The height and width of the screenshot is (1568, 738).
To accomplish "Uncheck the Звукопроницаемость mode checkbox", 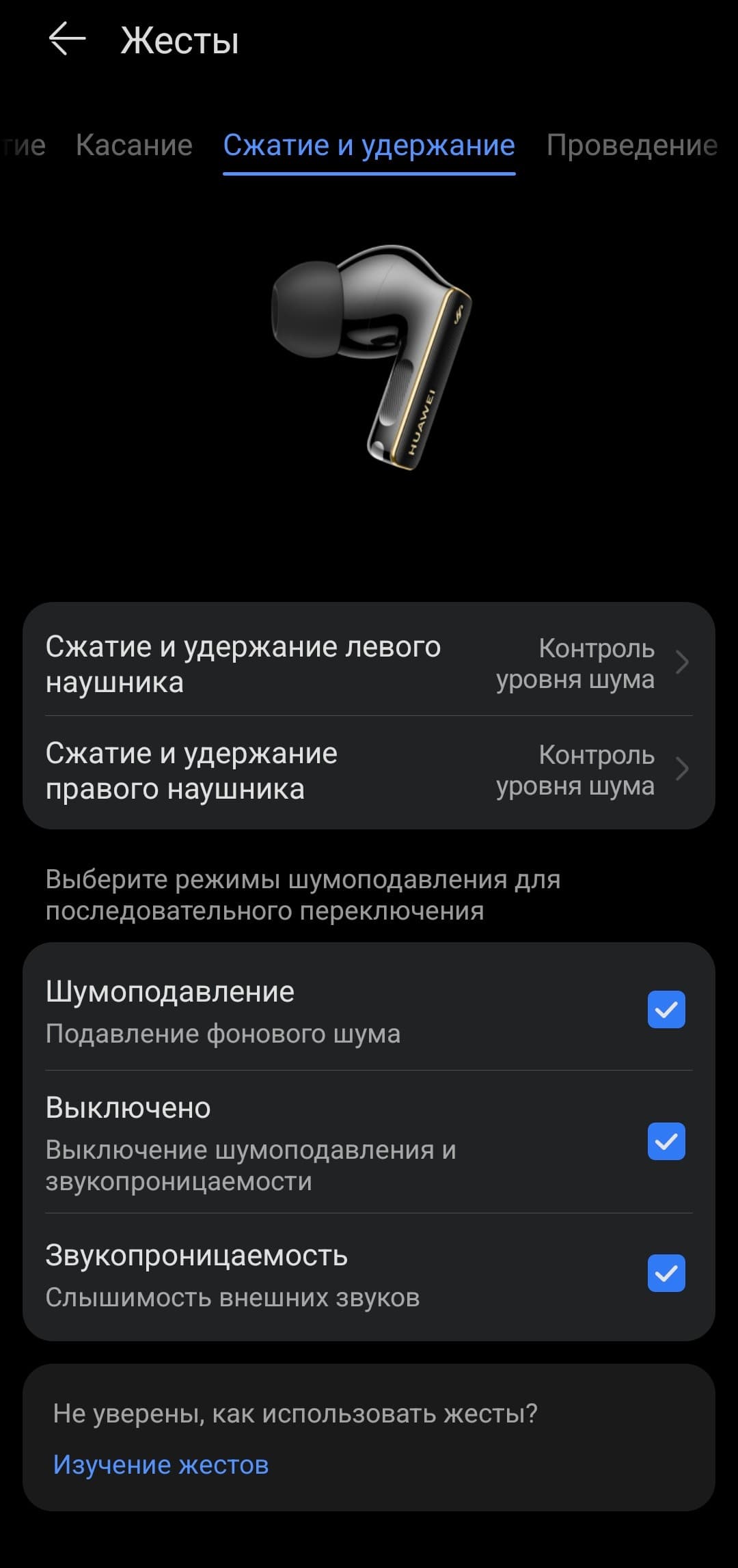I will coord(666,1273).
